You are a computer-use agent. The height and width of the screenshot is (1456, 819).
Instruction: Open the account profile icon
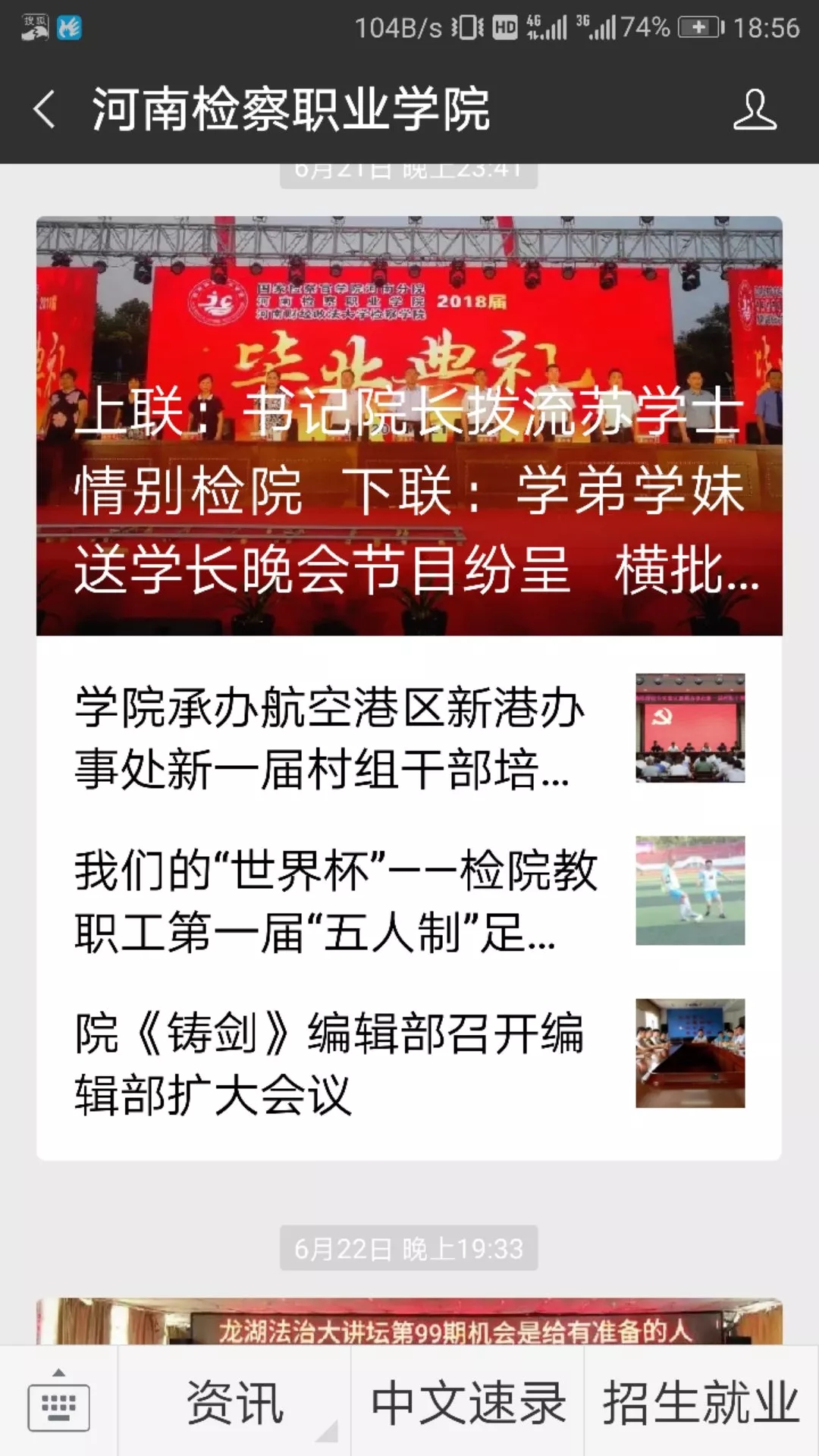tap(755, 110)
